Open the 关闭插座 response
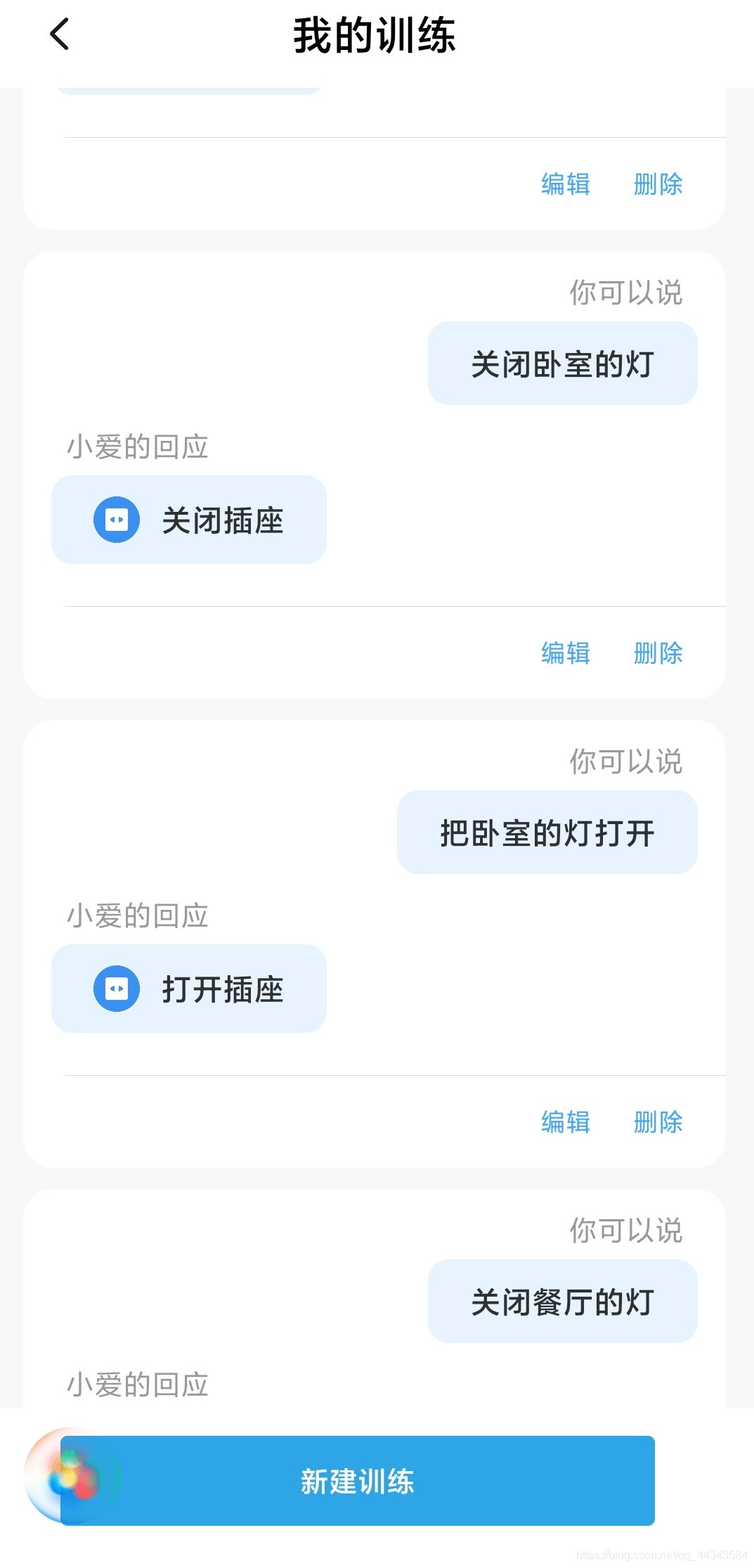This screenshot has height=1568, width=754. pos(189,520)
